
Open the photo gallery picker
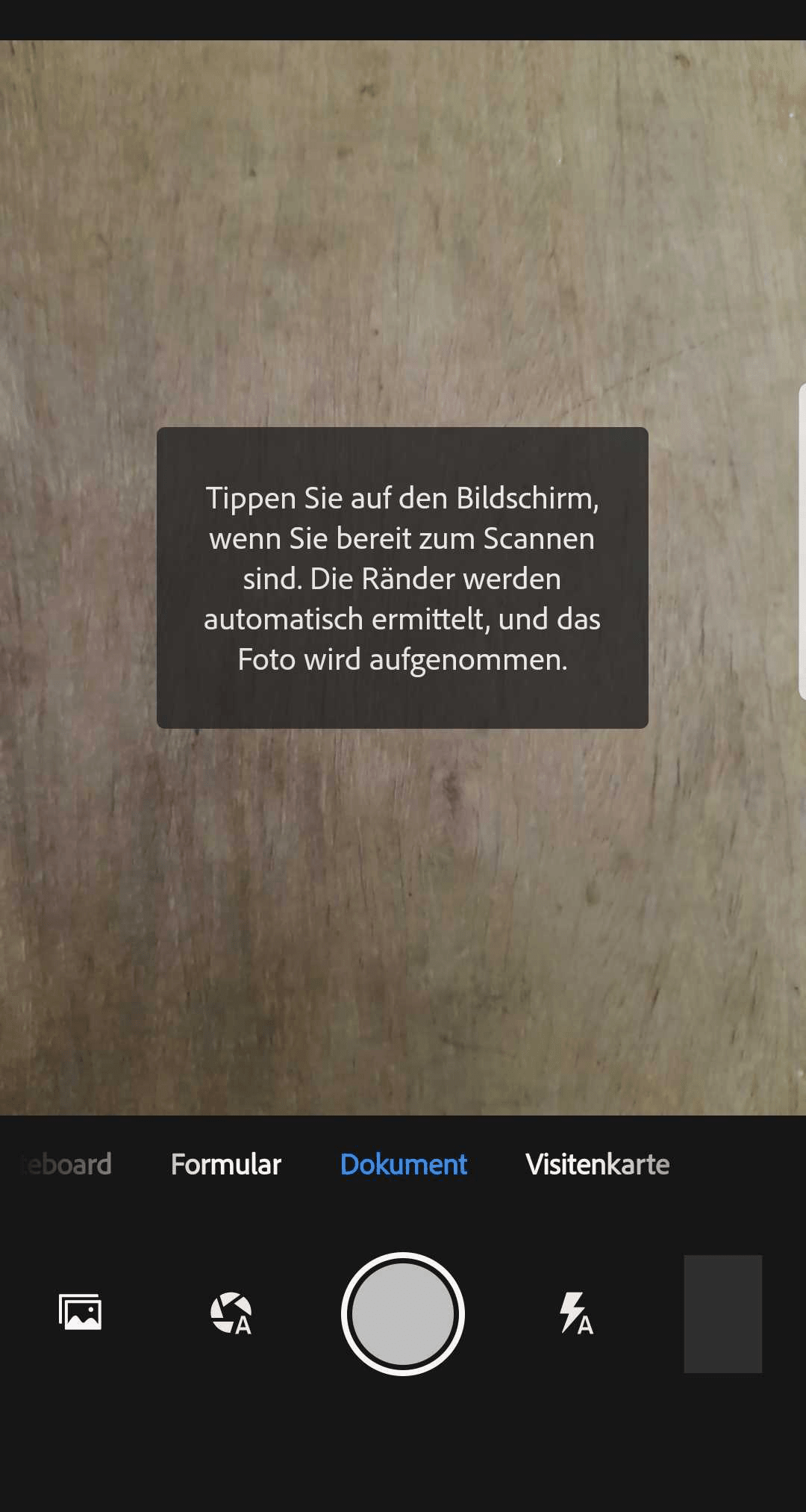click(80, 1312)
